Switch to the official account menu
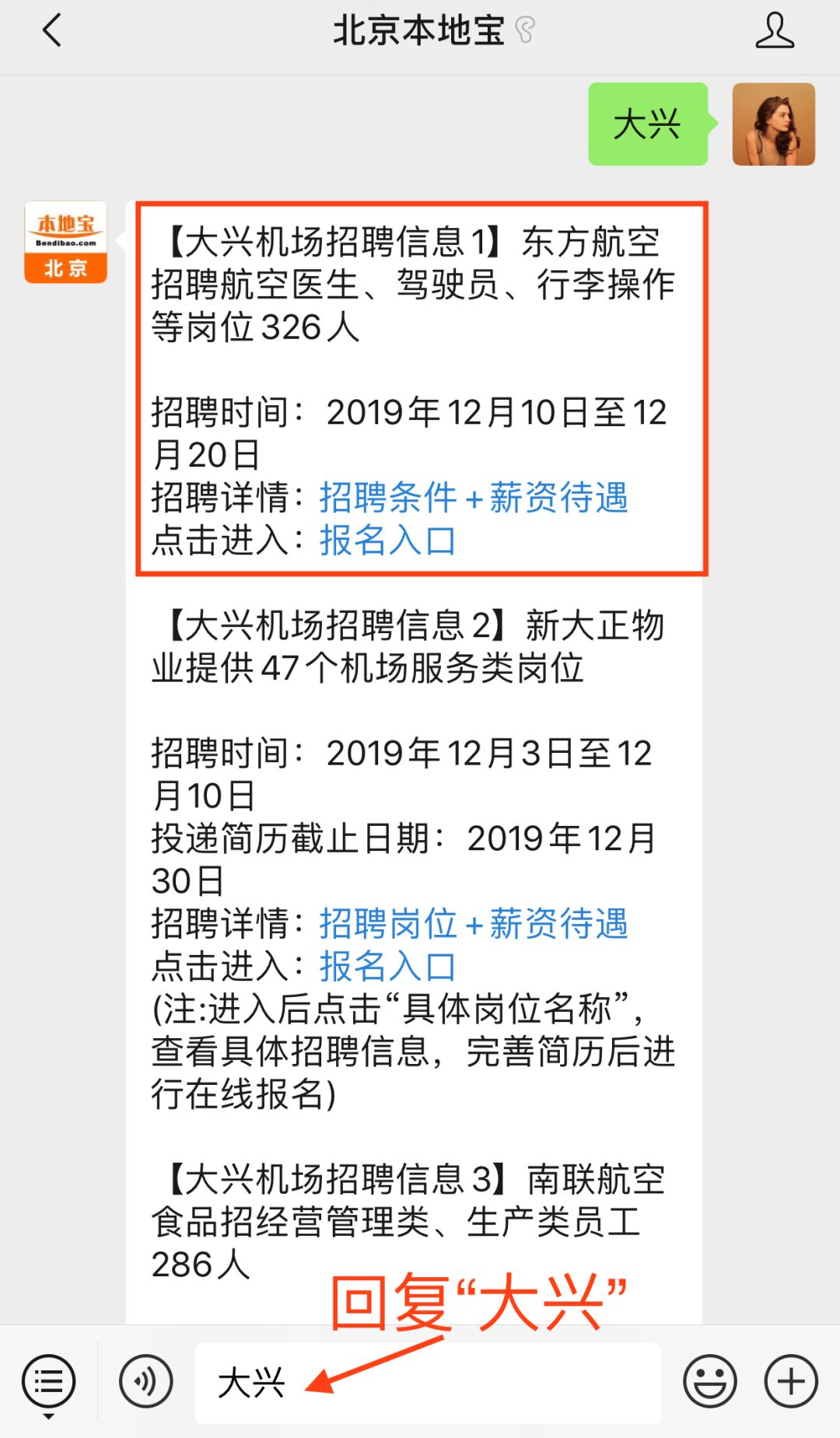The height and width of the screenshot is (1438, 840). pyautogui.click(x=48, y=1382)
